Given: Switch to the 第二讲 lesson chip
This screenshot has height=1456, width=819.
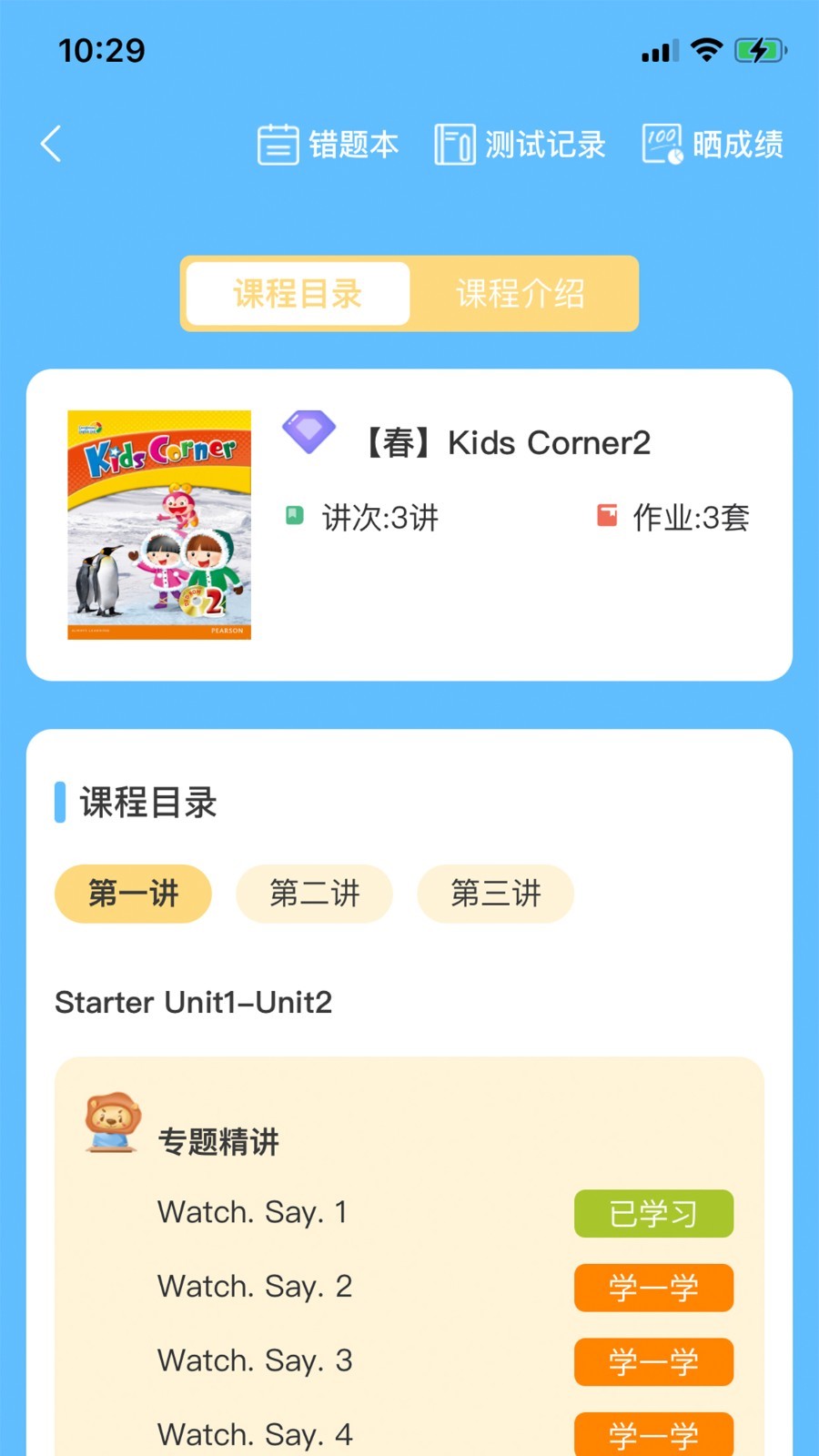Looking at the screenshot, I should coord(314,894).
